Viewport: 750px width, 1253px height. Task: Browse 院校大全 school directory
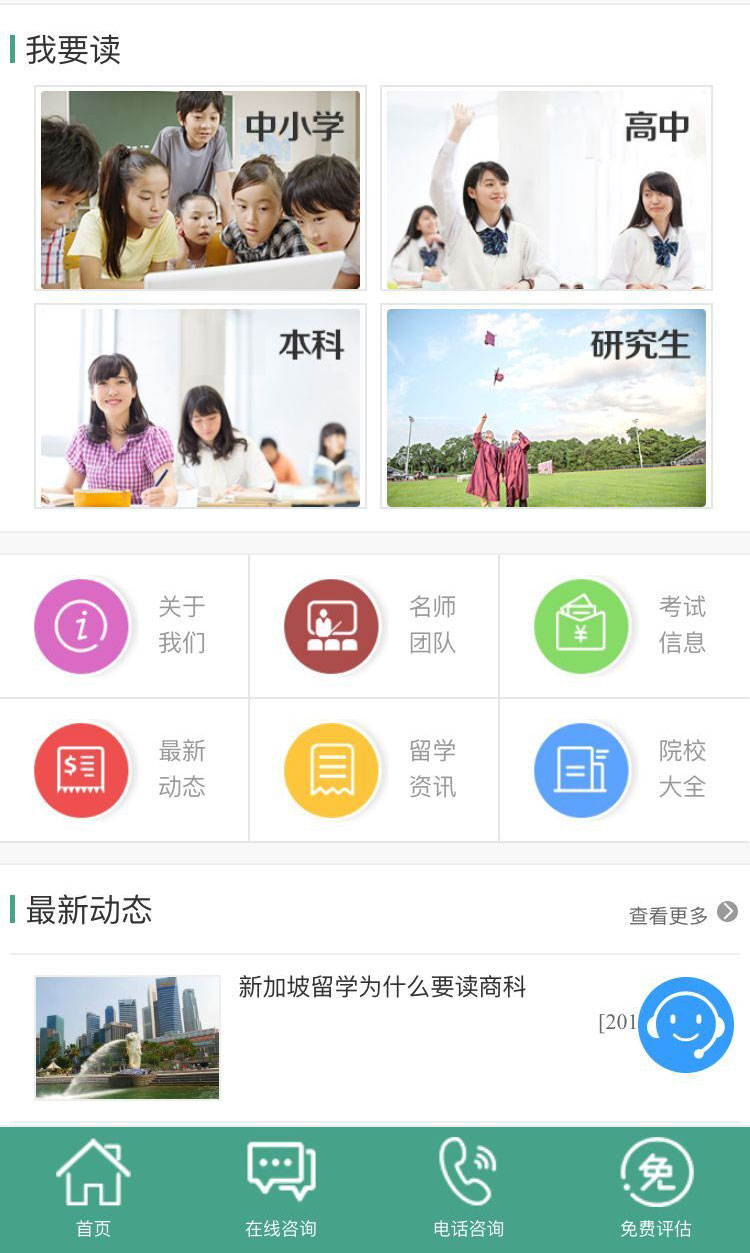tap(624, 770)
